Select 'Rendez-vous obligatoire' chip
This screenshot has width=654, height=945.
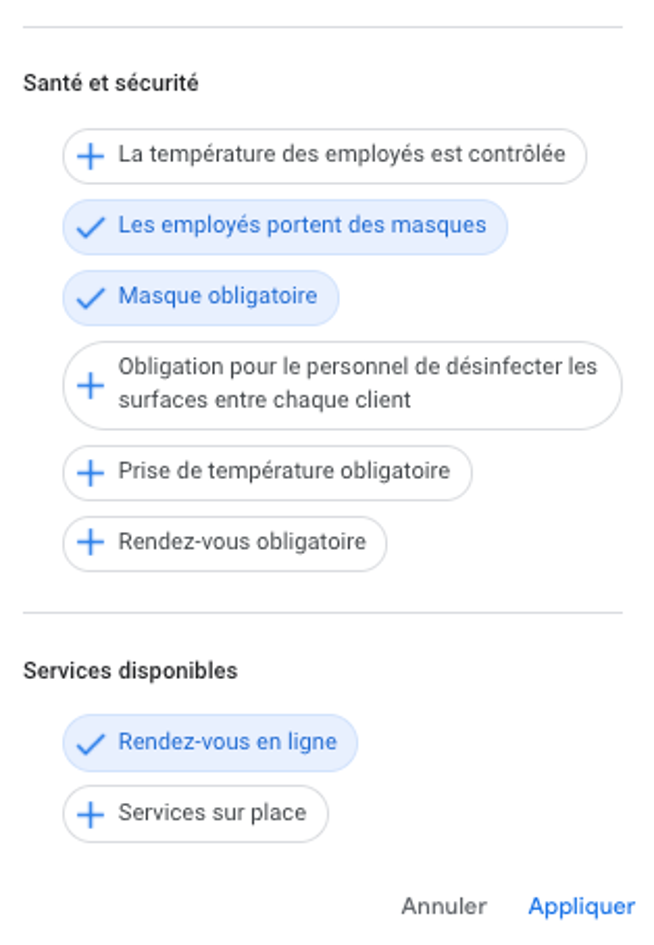(225, 544)
